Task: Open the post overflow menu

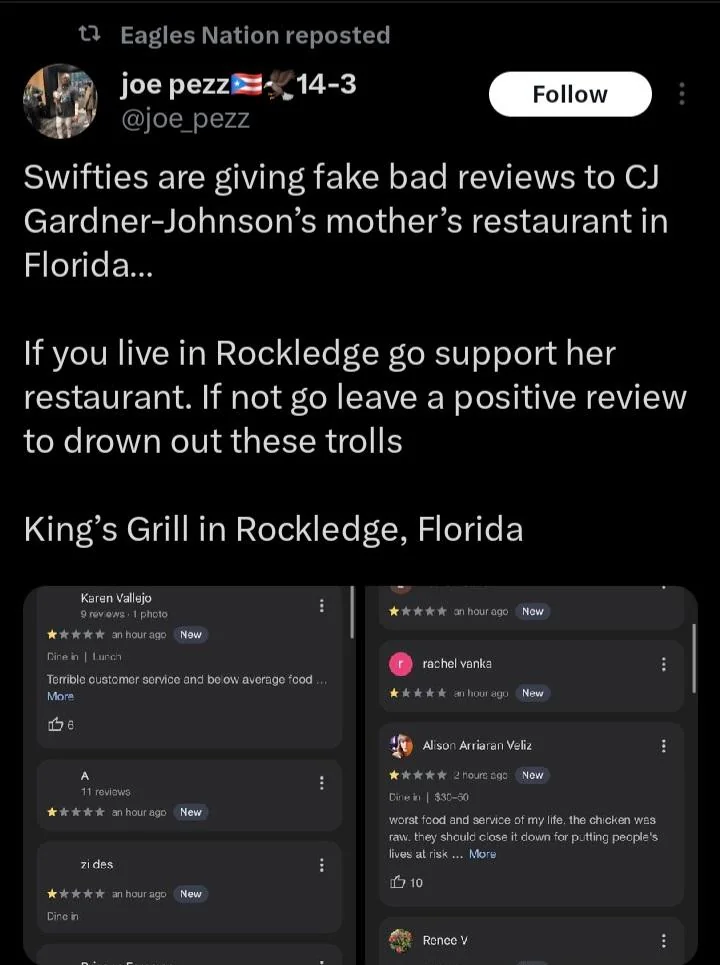Action: coord(682,94)
